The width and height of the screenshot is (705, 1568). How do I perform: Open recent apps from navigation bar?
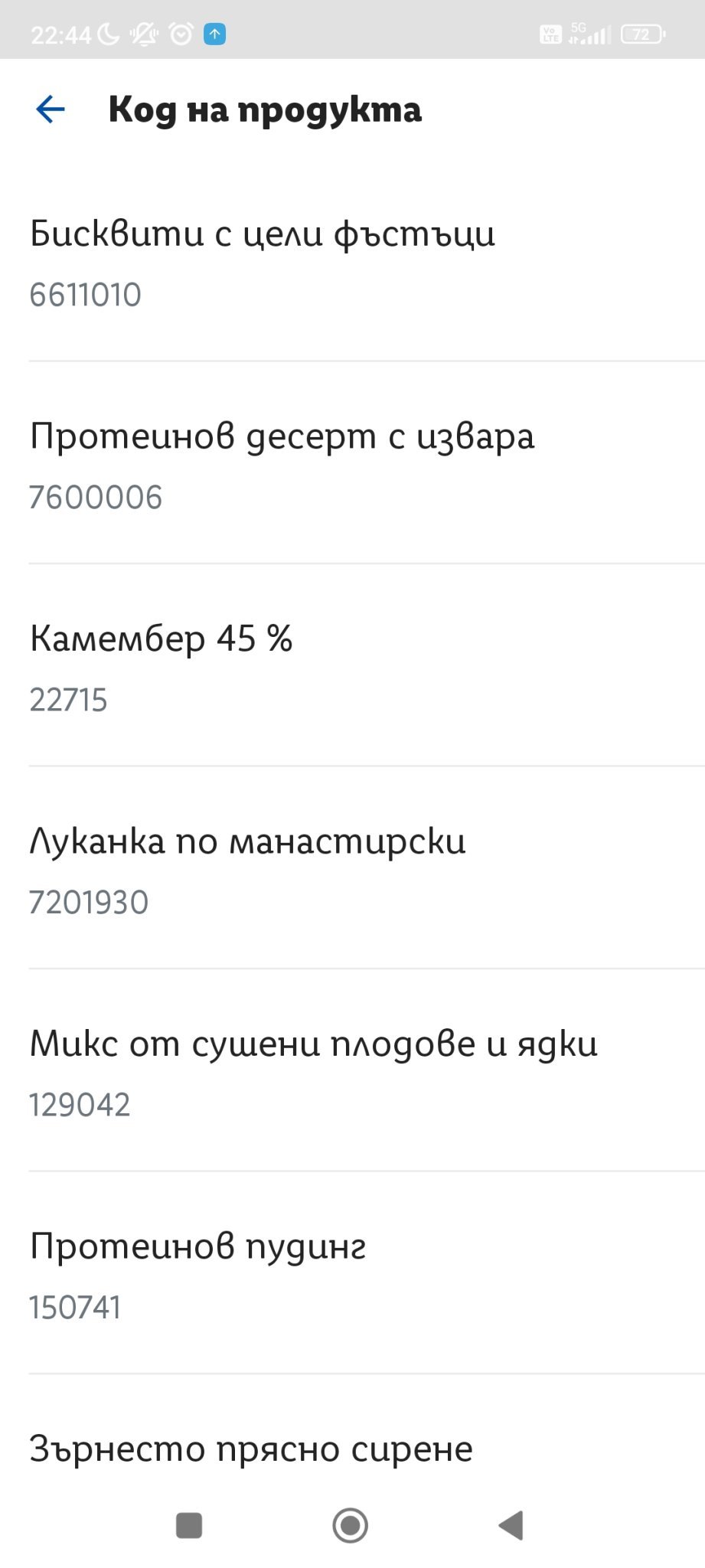pos(189,1525)
